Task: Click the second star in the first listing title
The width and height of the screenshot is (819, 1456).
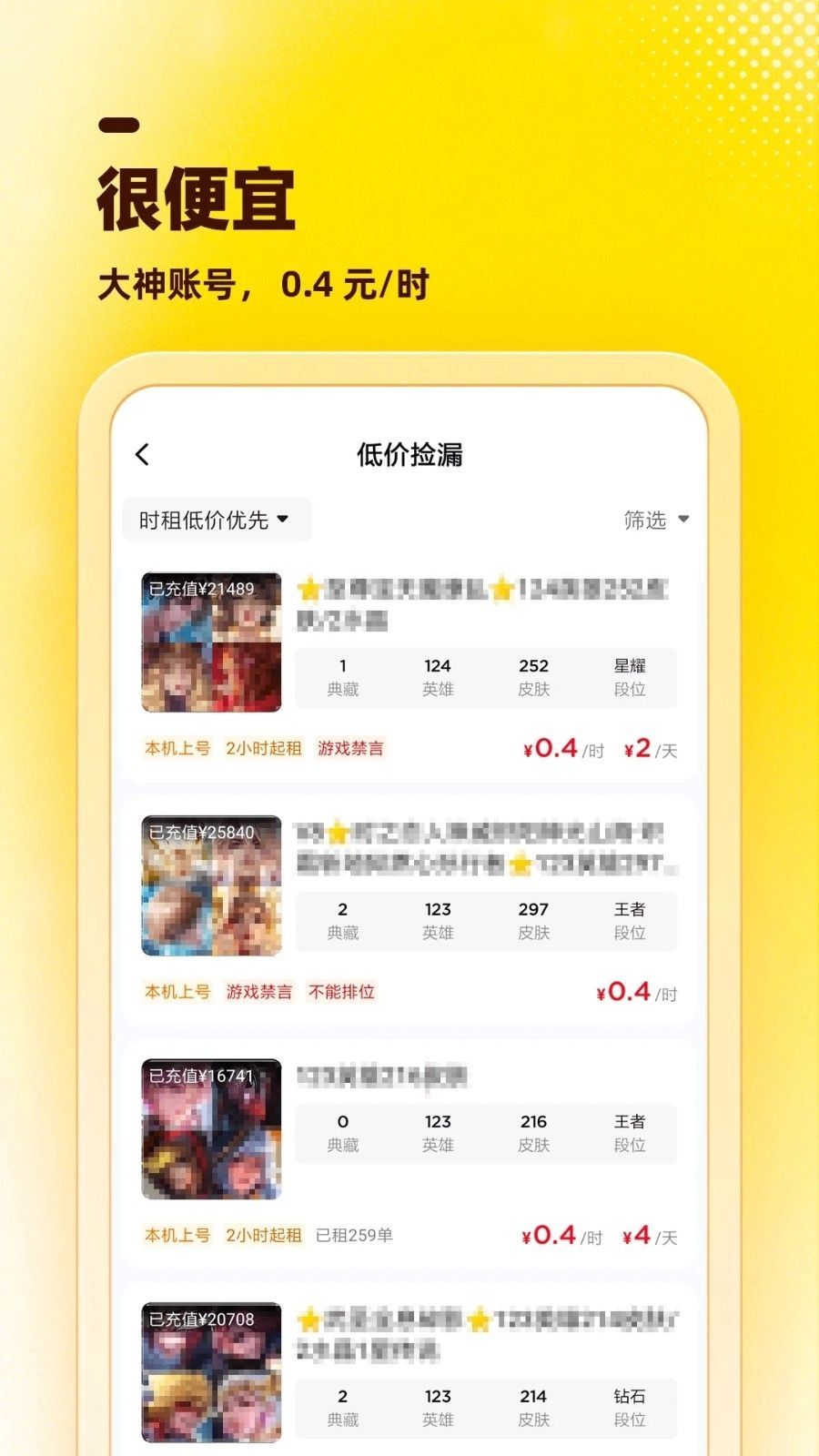Action: tap(501, 591)
